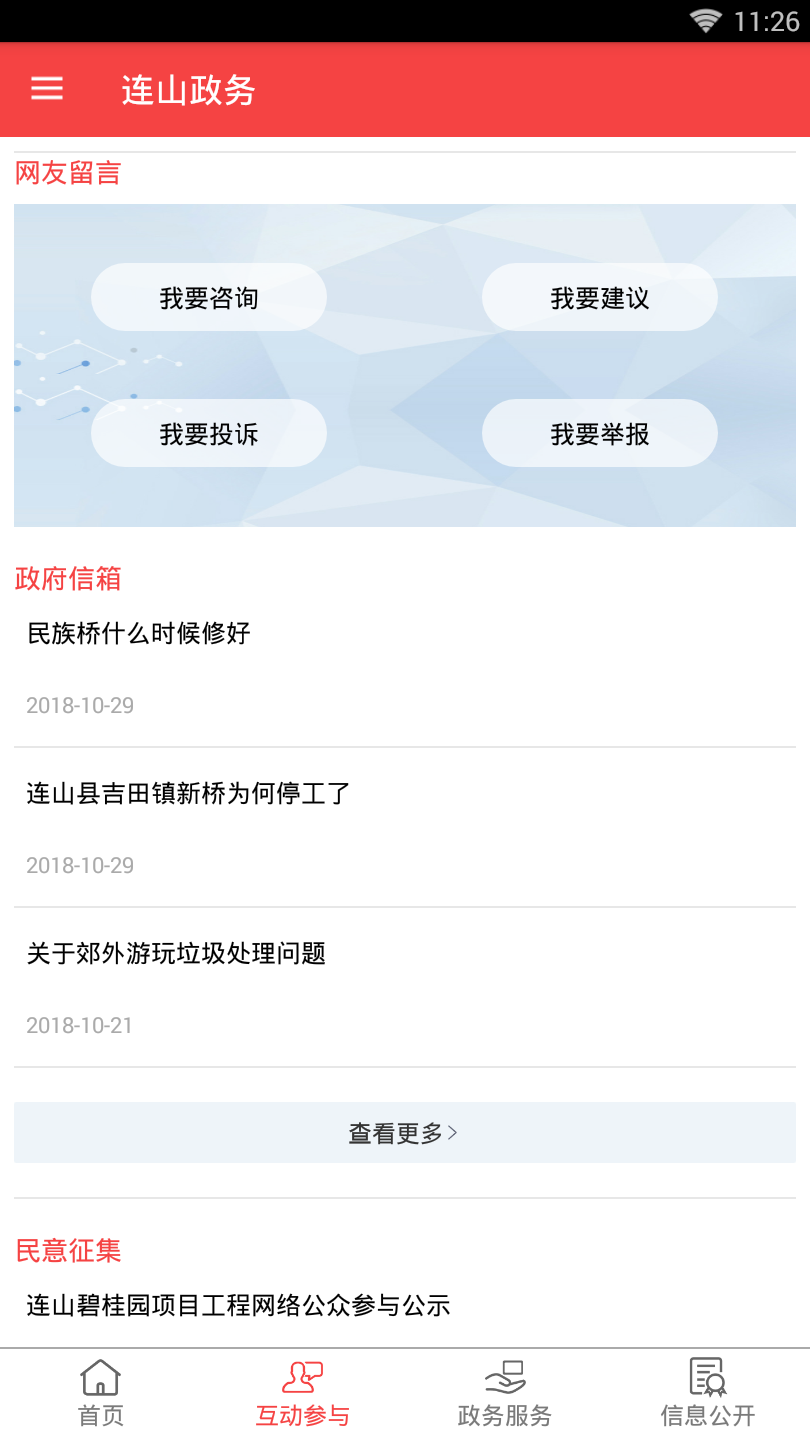Switch to the 信息公开 tab

point(708,1394)
